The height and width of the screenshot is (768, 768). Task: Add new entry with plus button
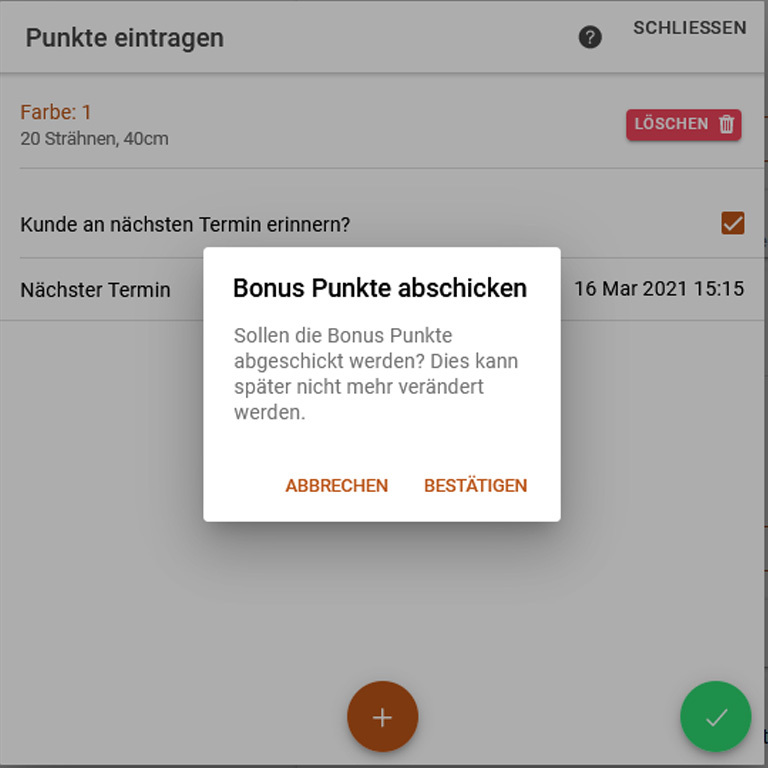382,716
